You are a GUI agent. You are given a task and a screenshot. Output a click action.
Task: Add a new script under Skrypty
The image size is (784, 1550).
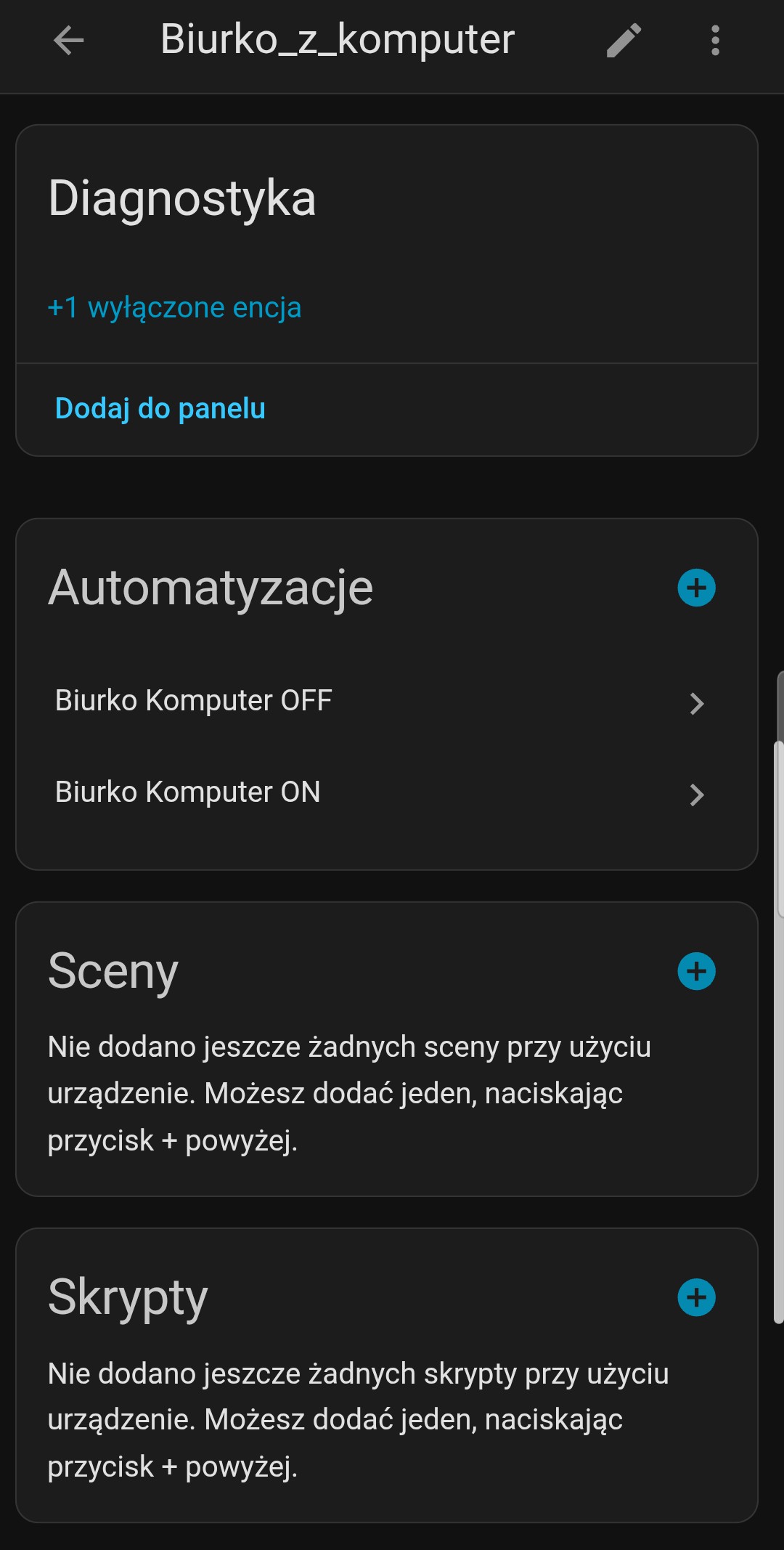point(696,1297)
